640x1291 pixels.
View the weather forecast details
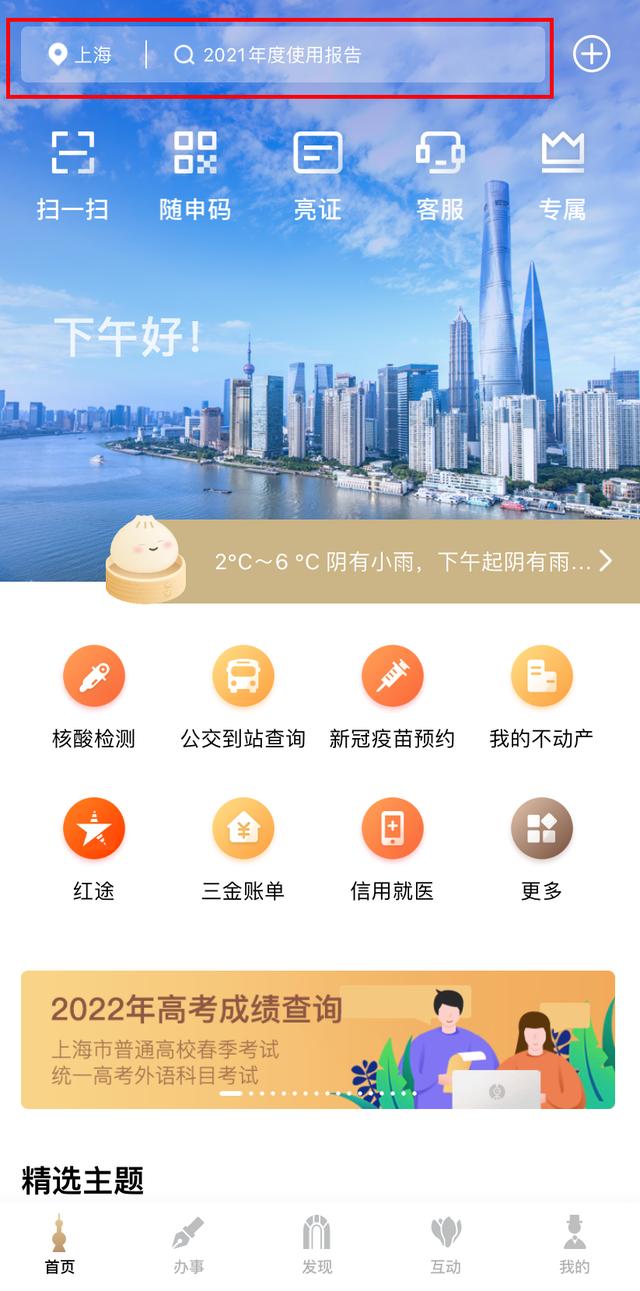pos(410,561)
